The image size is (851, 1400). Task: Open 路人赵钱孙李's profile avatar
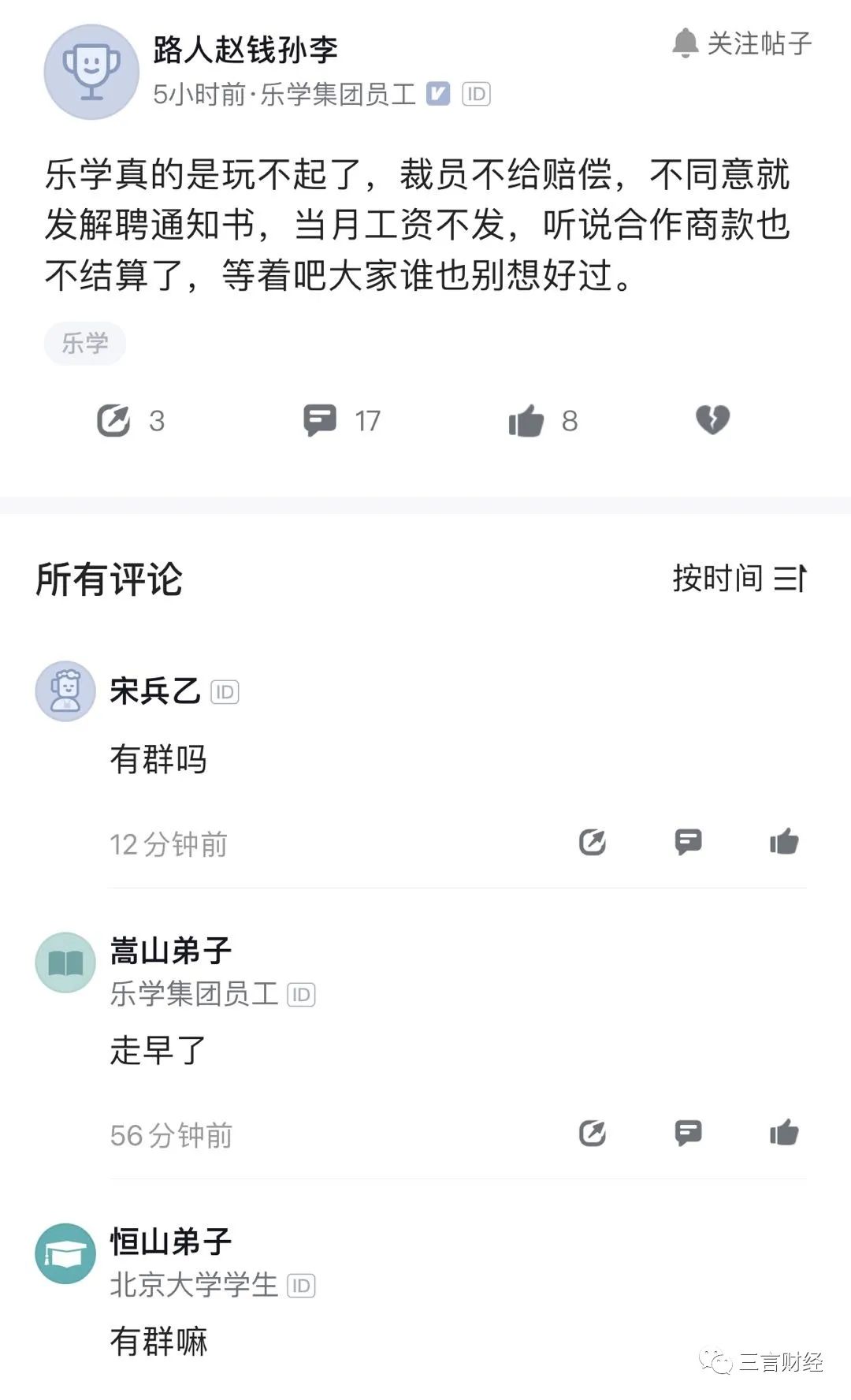coord(91,72)
